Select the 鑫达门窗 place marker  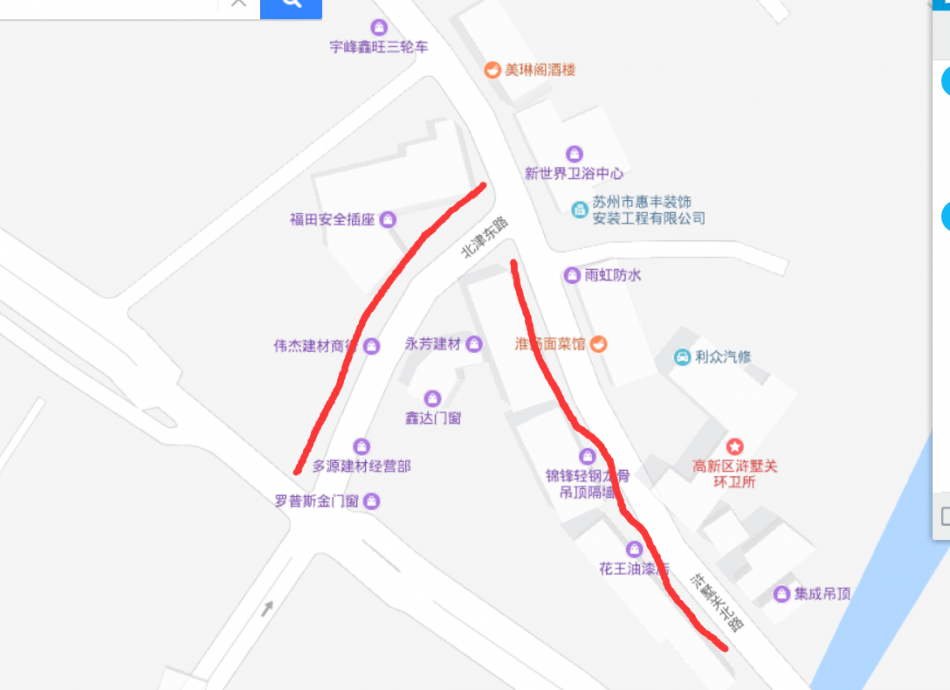pyautogui.click(x=433, y=399)
